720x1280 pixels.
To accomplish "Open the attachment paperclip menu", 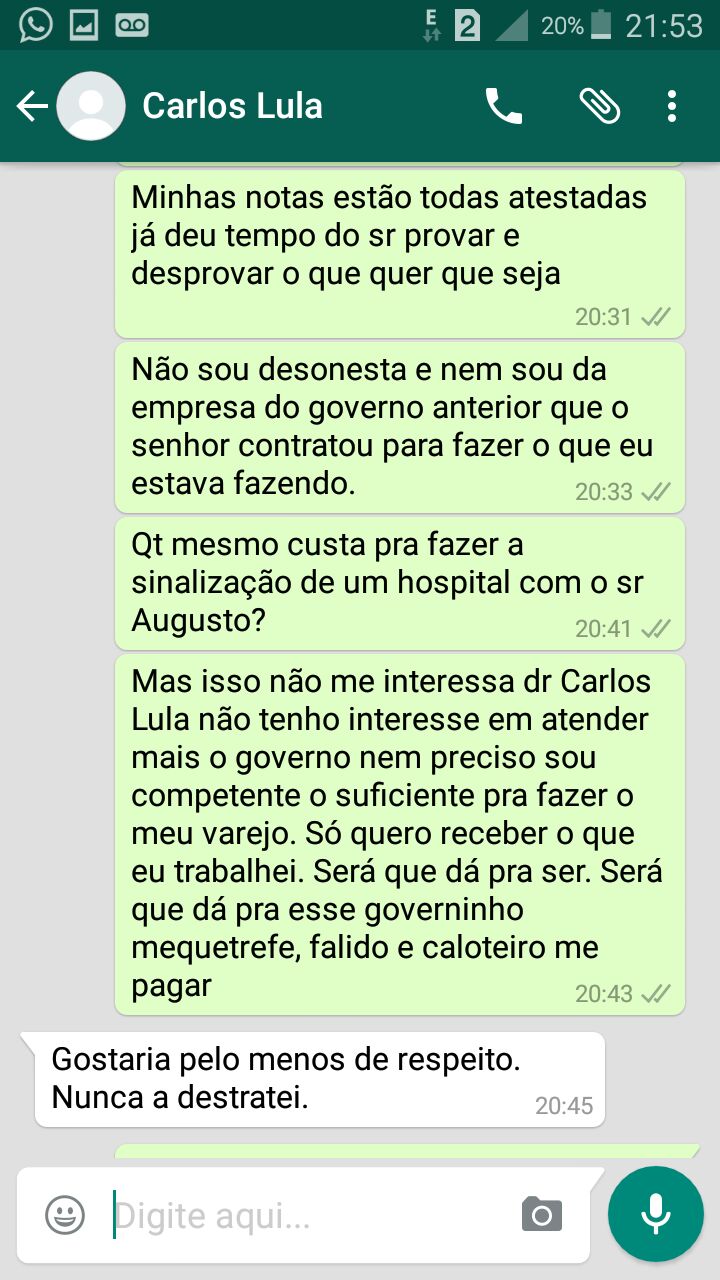I will 600,106.
